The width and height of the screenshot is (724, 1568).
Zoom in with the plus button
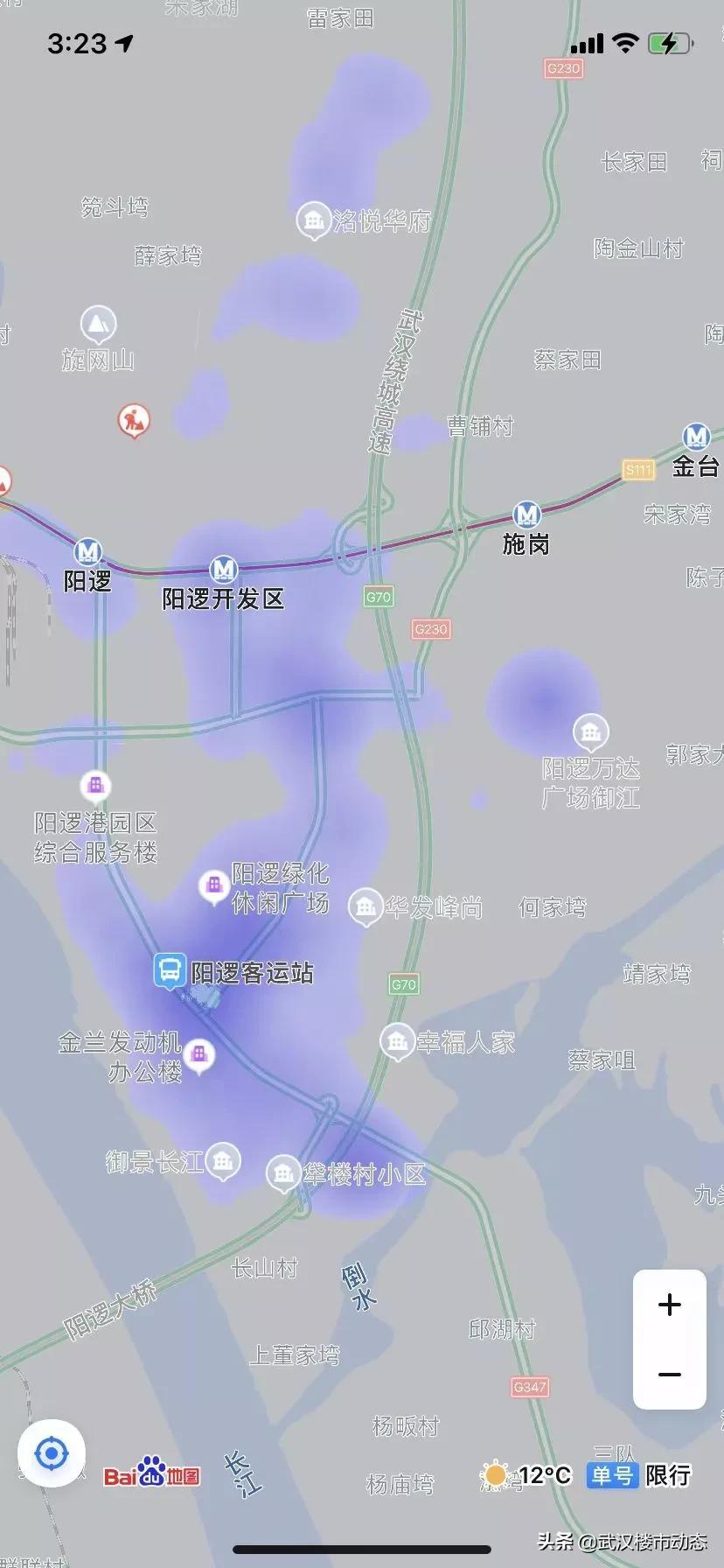pyautogui.click(x=669, y=1305)
